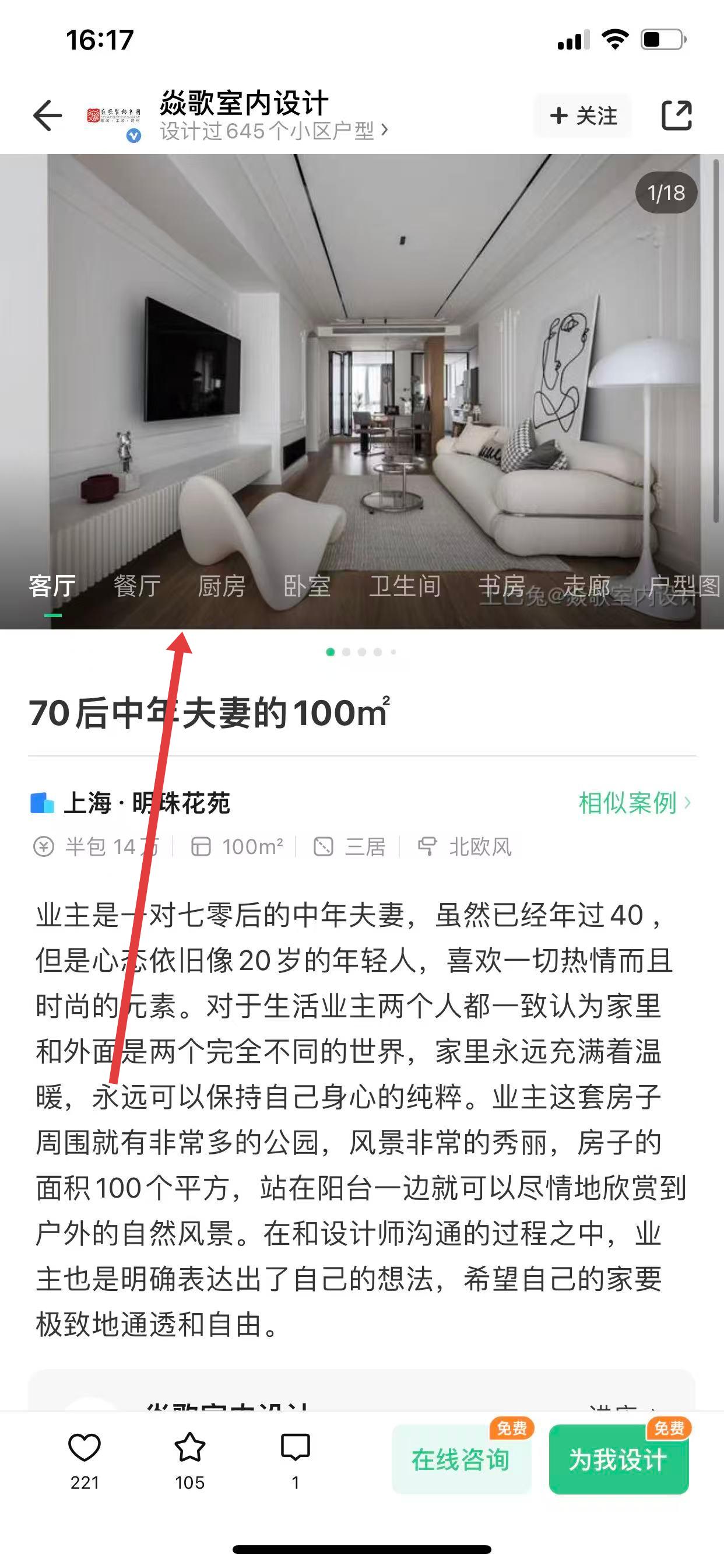Jump to the 走廊 photos
This screenshot has width=724, height=1568.
[x=586, y=586]
